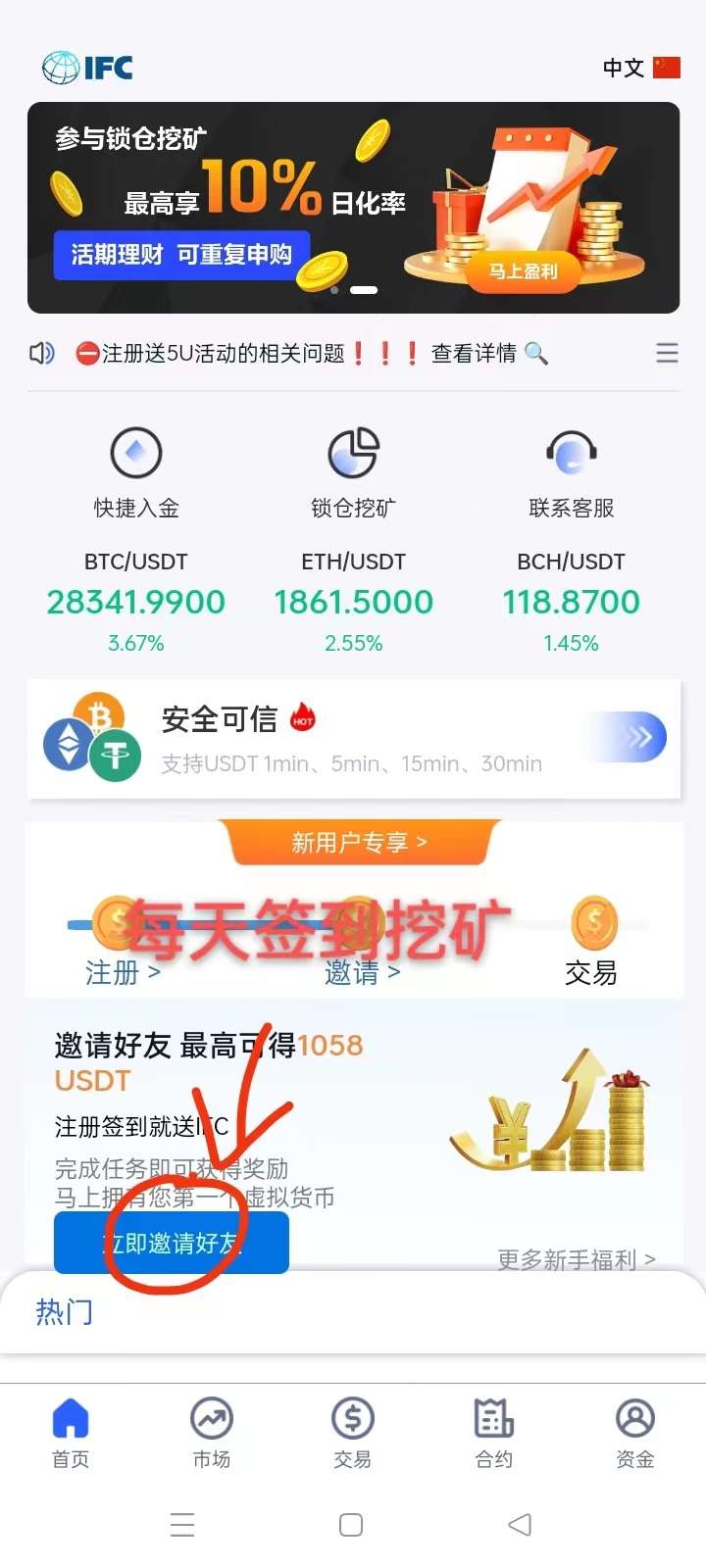Tap 新用户专享 new user banner
Screen dimensions: 706x1568
point(359,843)
